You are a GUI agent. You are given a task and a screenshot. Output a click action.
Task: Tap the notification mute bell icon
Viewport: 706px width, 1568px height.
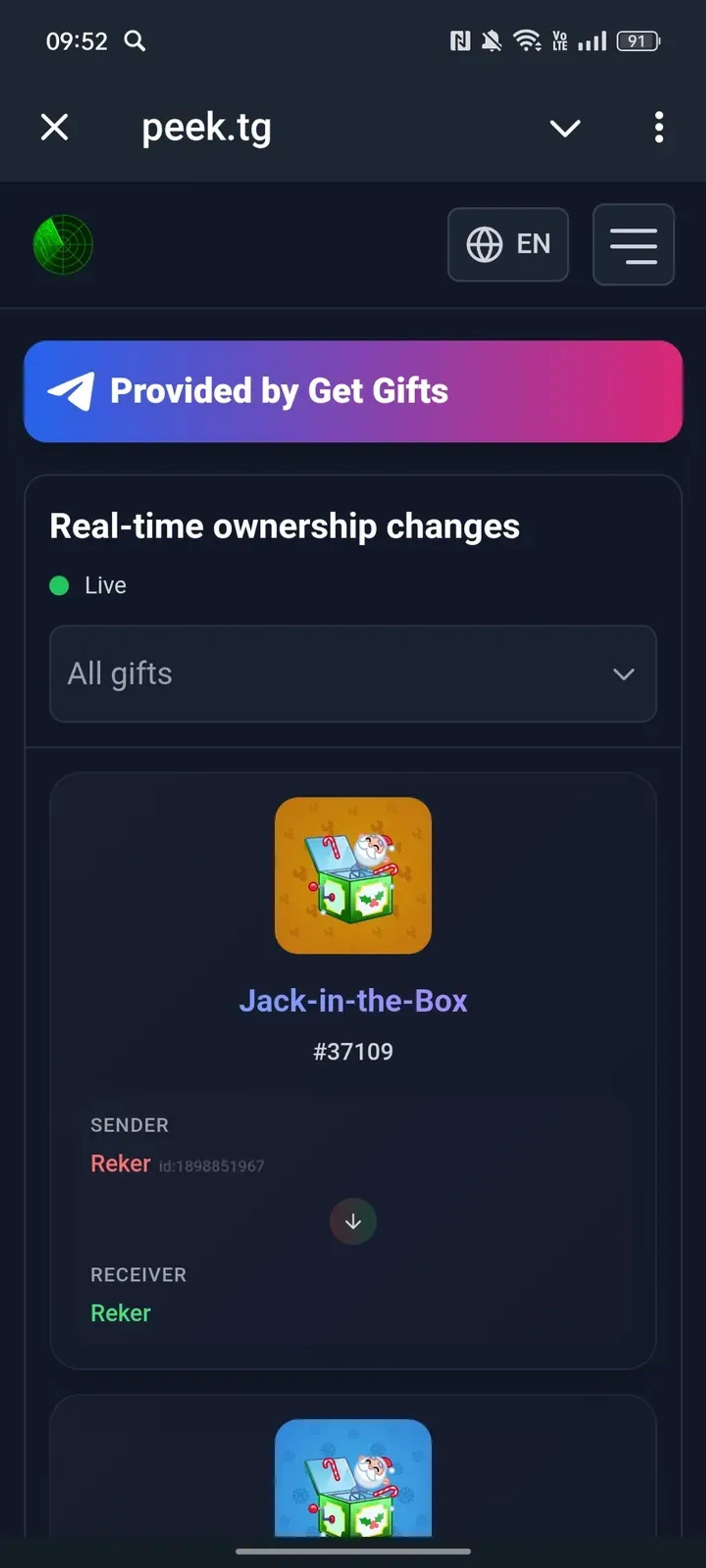click(491, 40)
